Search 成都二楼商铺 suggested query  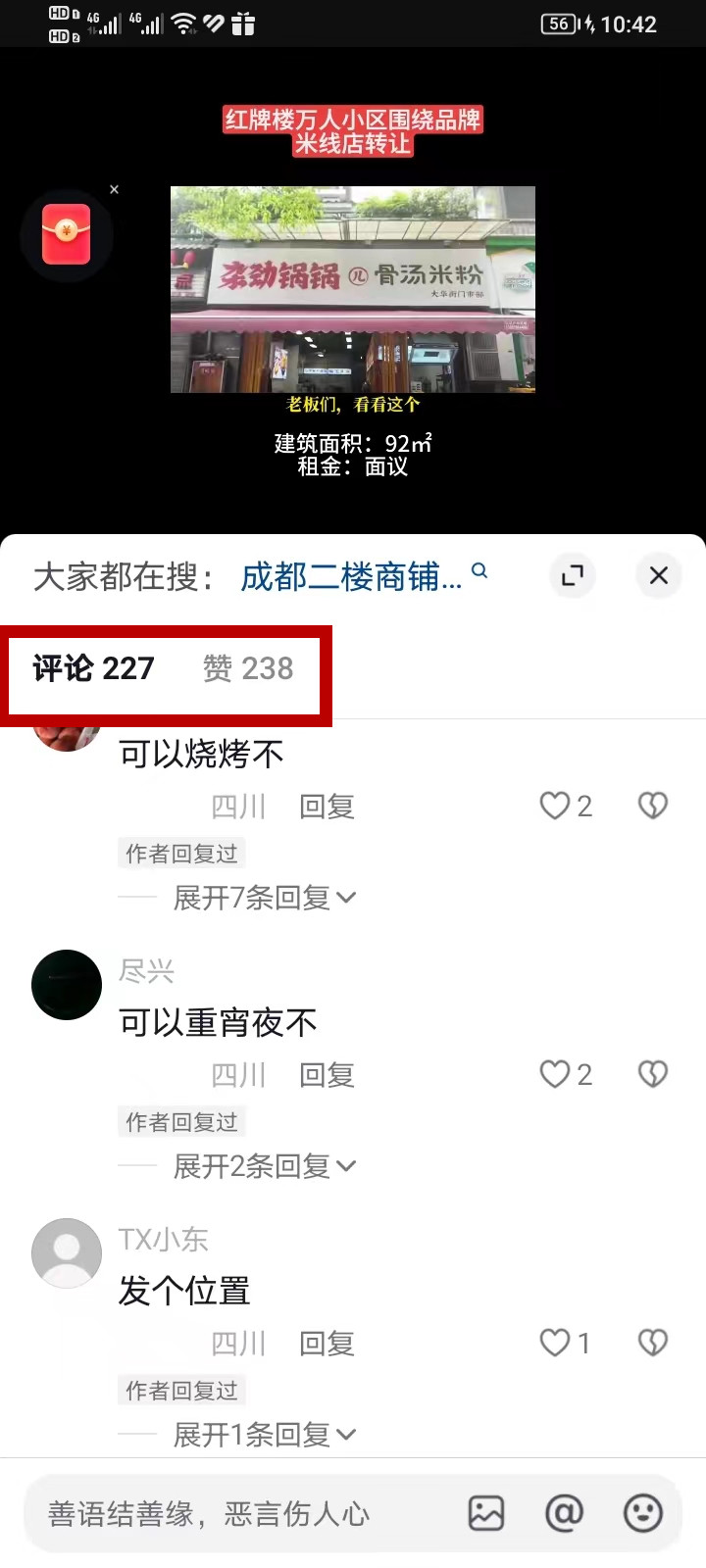(351, 576)
